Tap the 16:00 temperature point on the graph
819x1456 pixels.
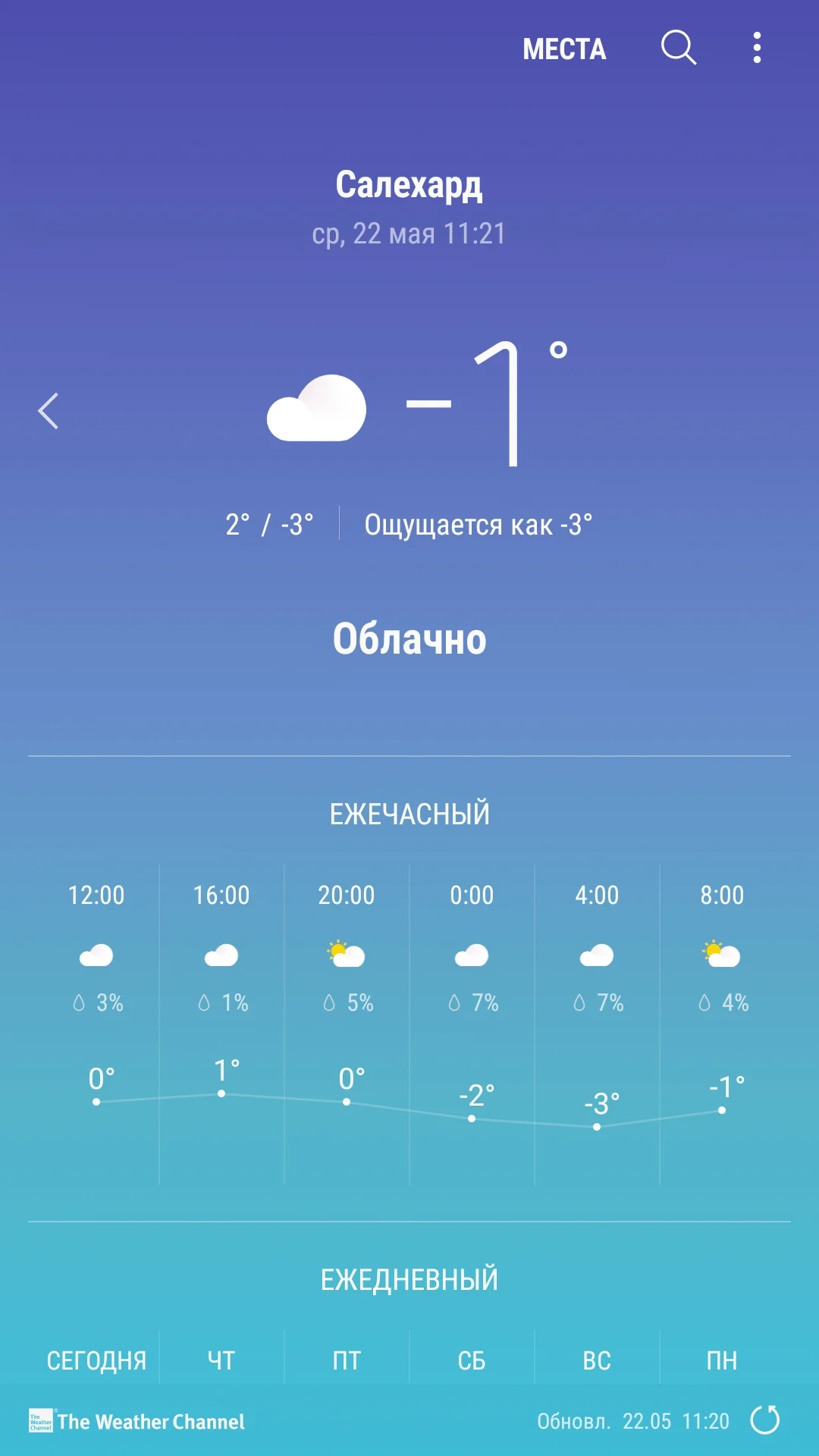(221, 1094)
